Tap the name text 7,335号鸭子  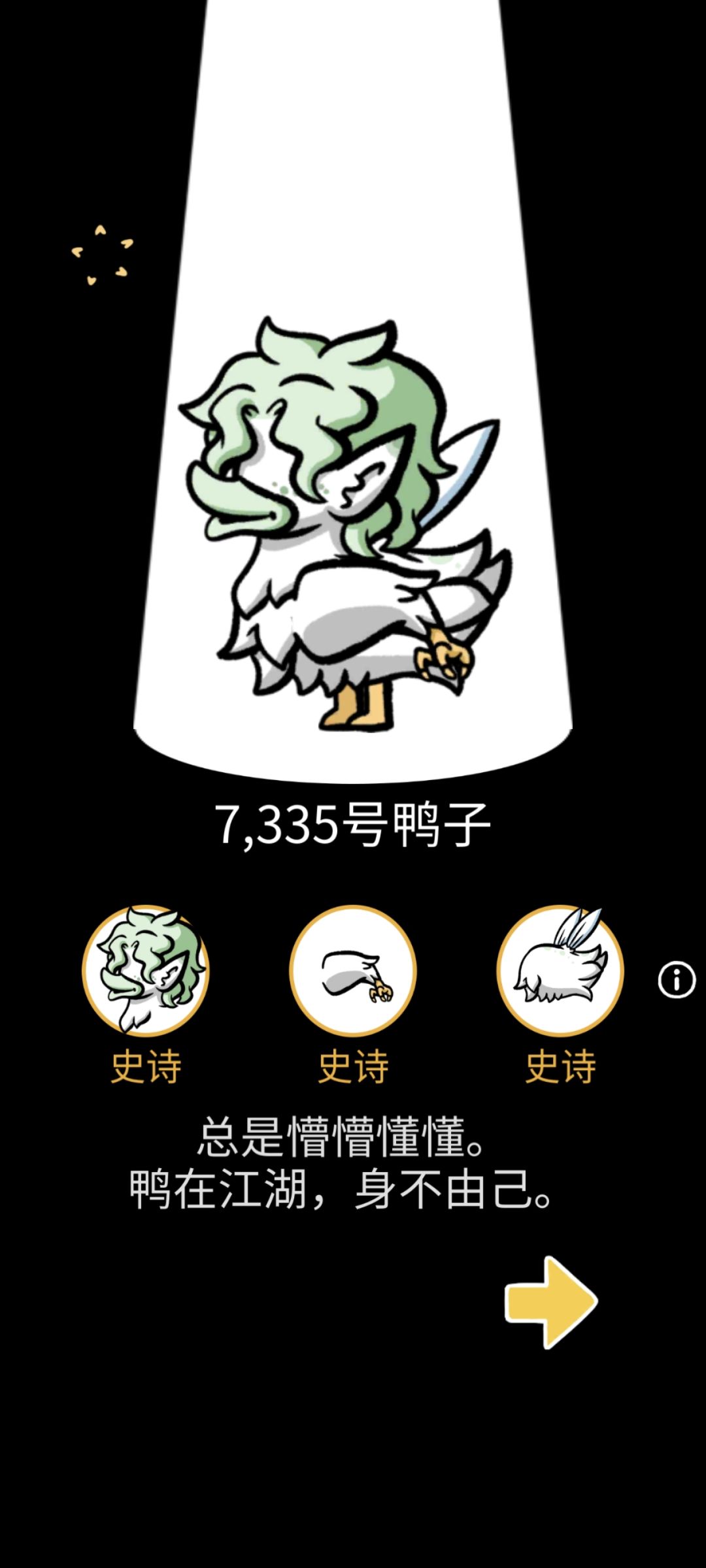(x=353, y=825)
